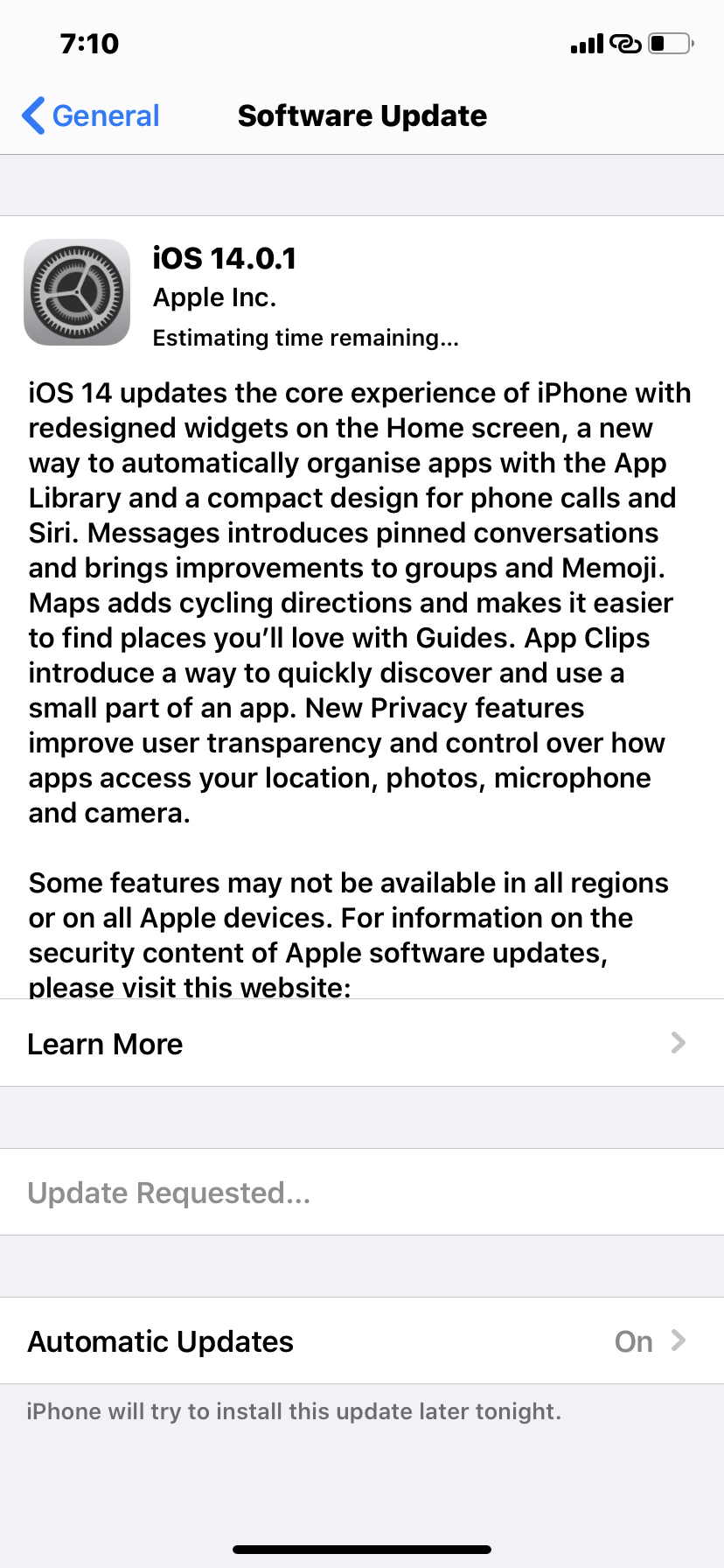Tap the Estimating time remaining progress text
The image size is (724, 1568).
click(x=307, y=338)
